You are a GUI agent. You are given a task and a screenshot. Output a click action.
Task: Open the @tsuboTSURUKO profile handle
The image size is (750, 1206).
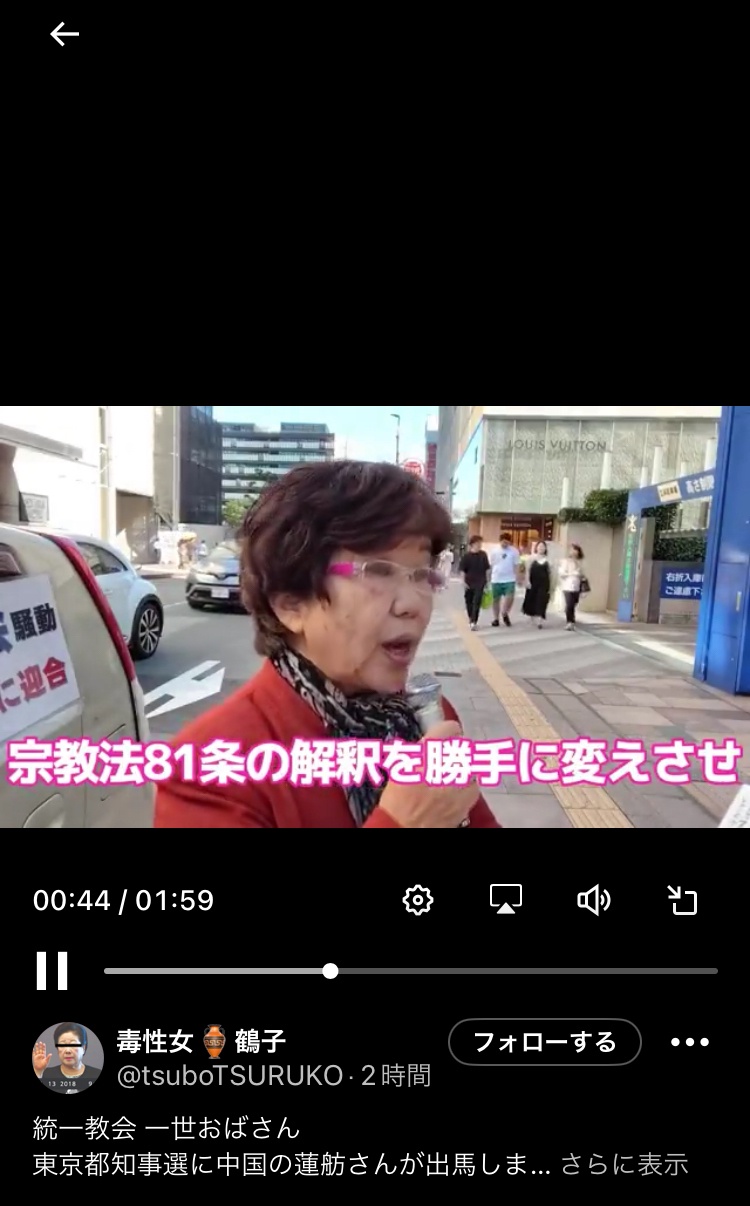[230, 1075]
